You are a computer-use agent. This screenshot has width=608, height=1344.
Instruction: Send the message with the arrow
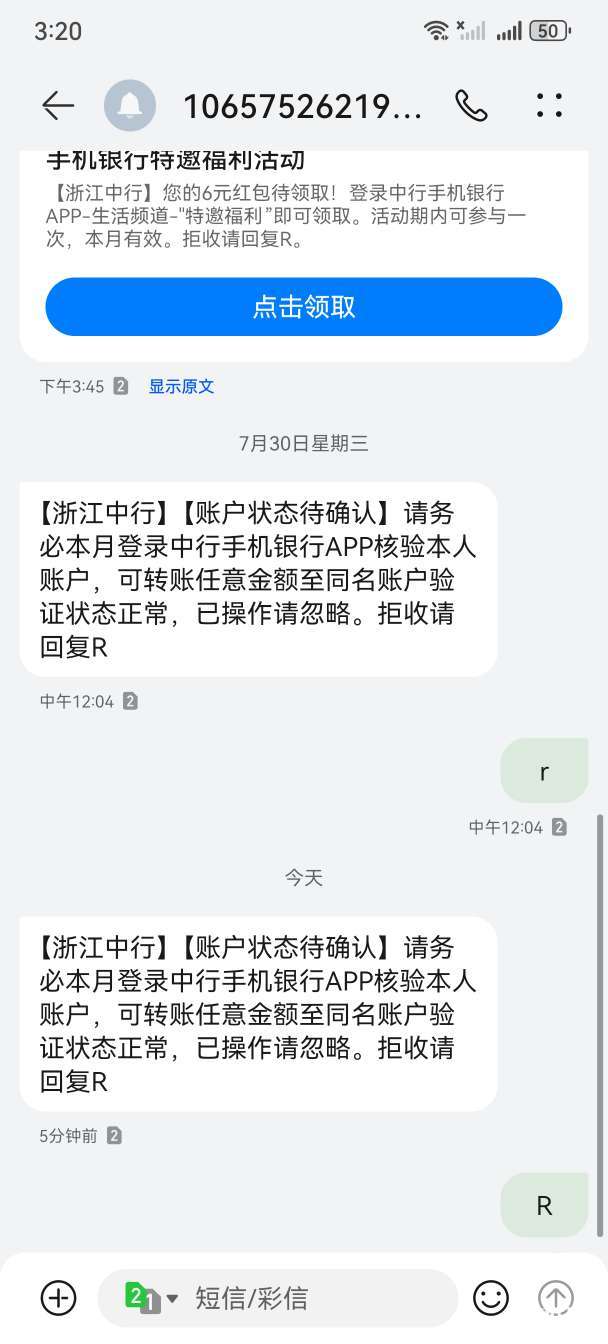(556, 1298)
